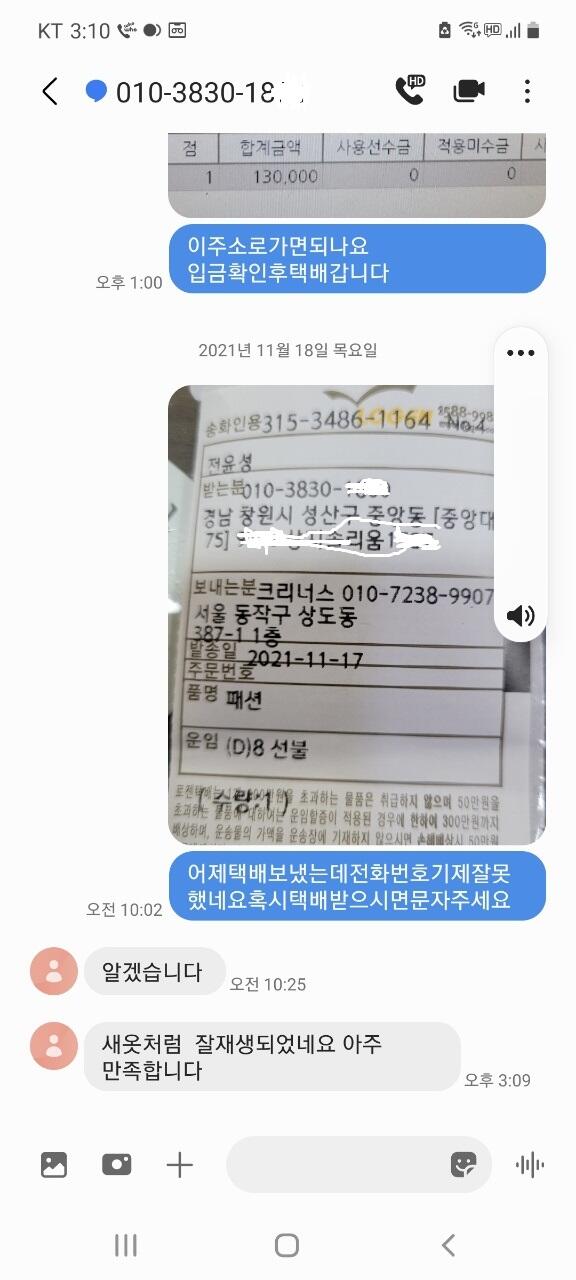The height and width of the screenshot is (1280, 576).
Task: Record a voice message
Action: (x=529, y=1164)
